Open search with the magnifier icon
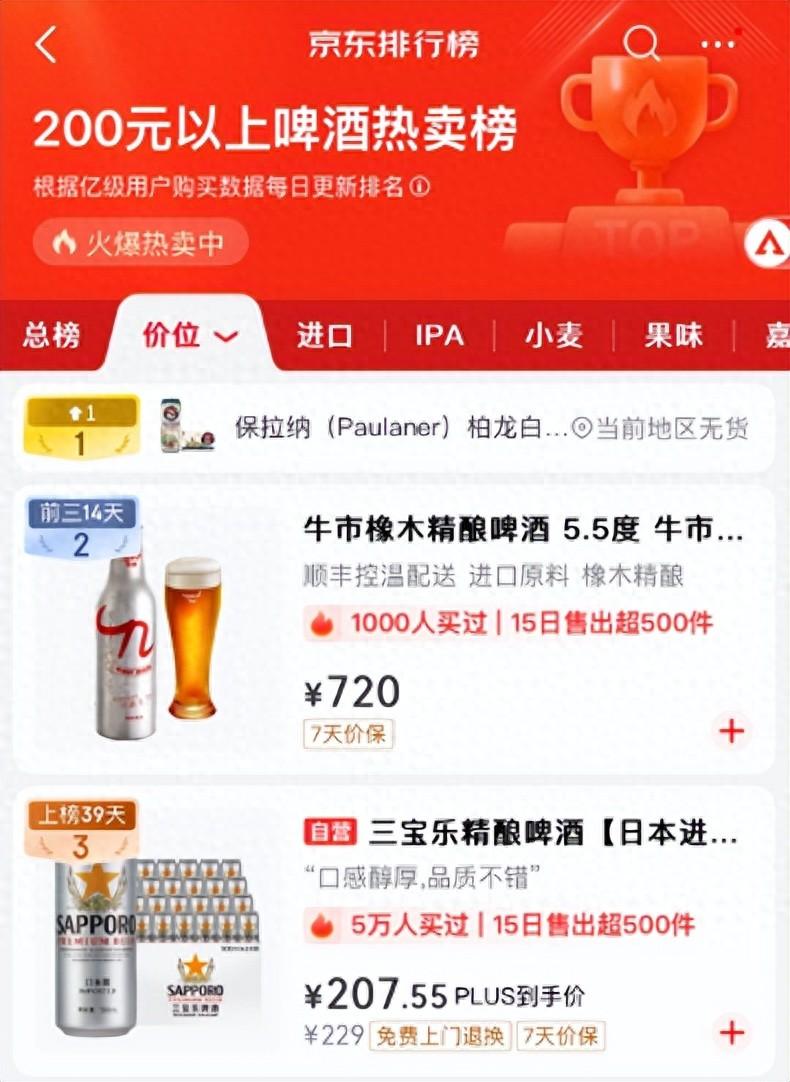 (641, 44)
